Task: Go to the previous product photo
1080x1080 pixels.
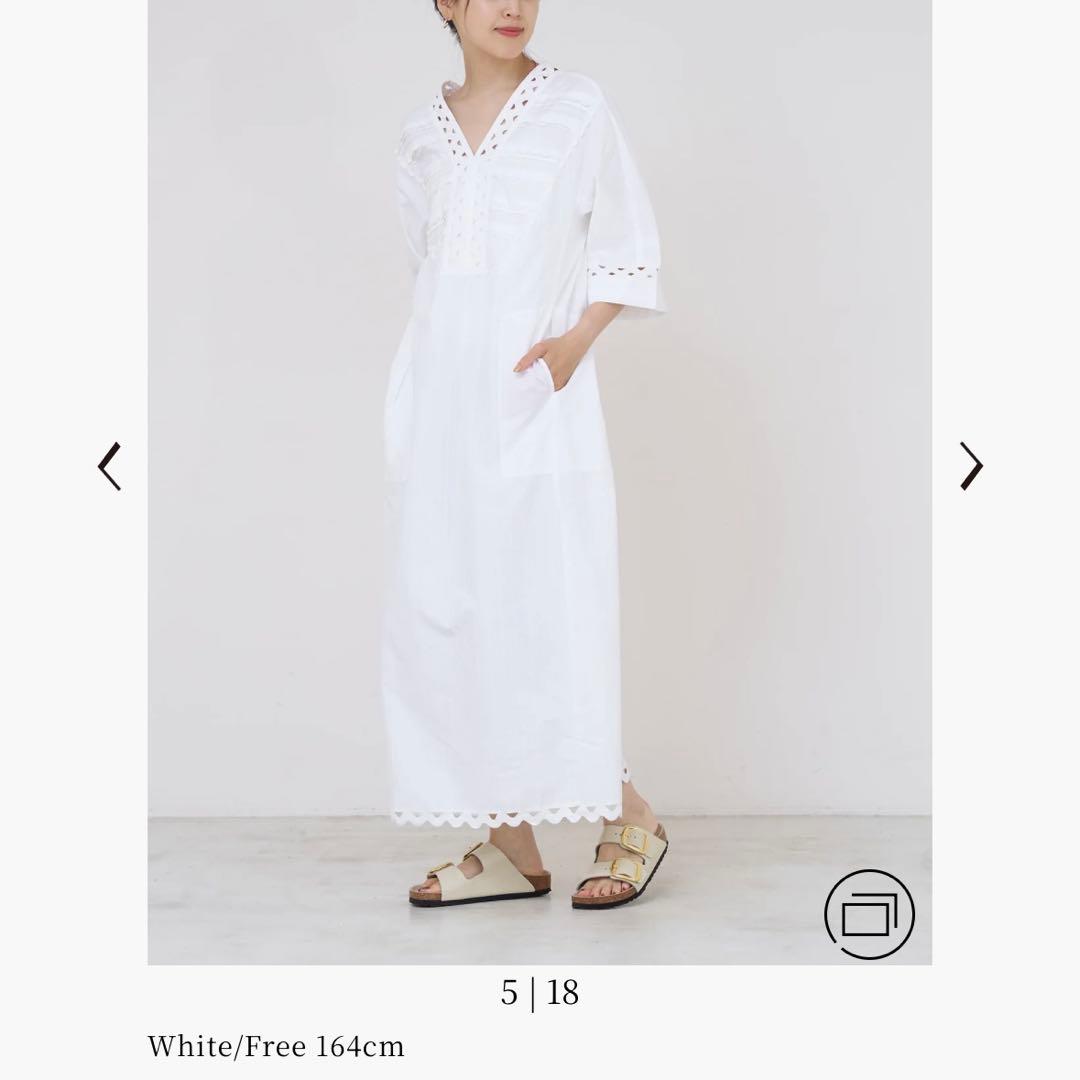Action: (x=109, y=466)
